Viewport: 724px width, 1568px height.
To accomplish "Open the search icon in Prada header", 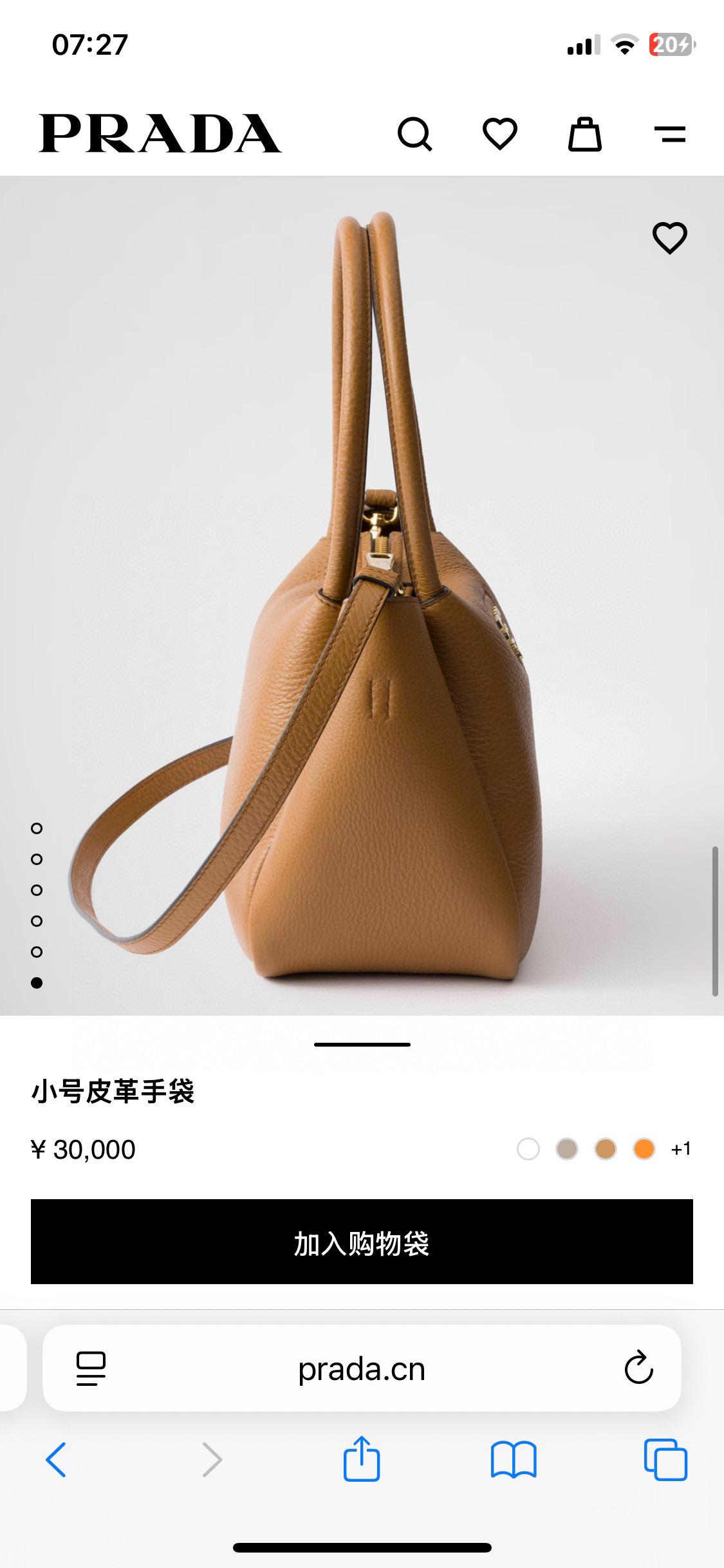I will click(x=414, y=134).
